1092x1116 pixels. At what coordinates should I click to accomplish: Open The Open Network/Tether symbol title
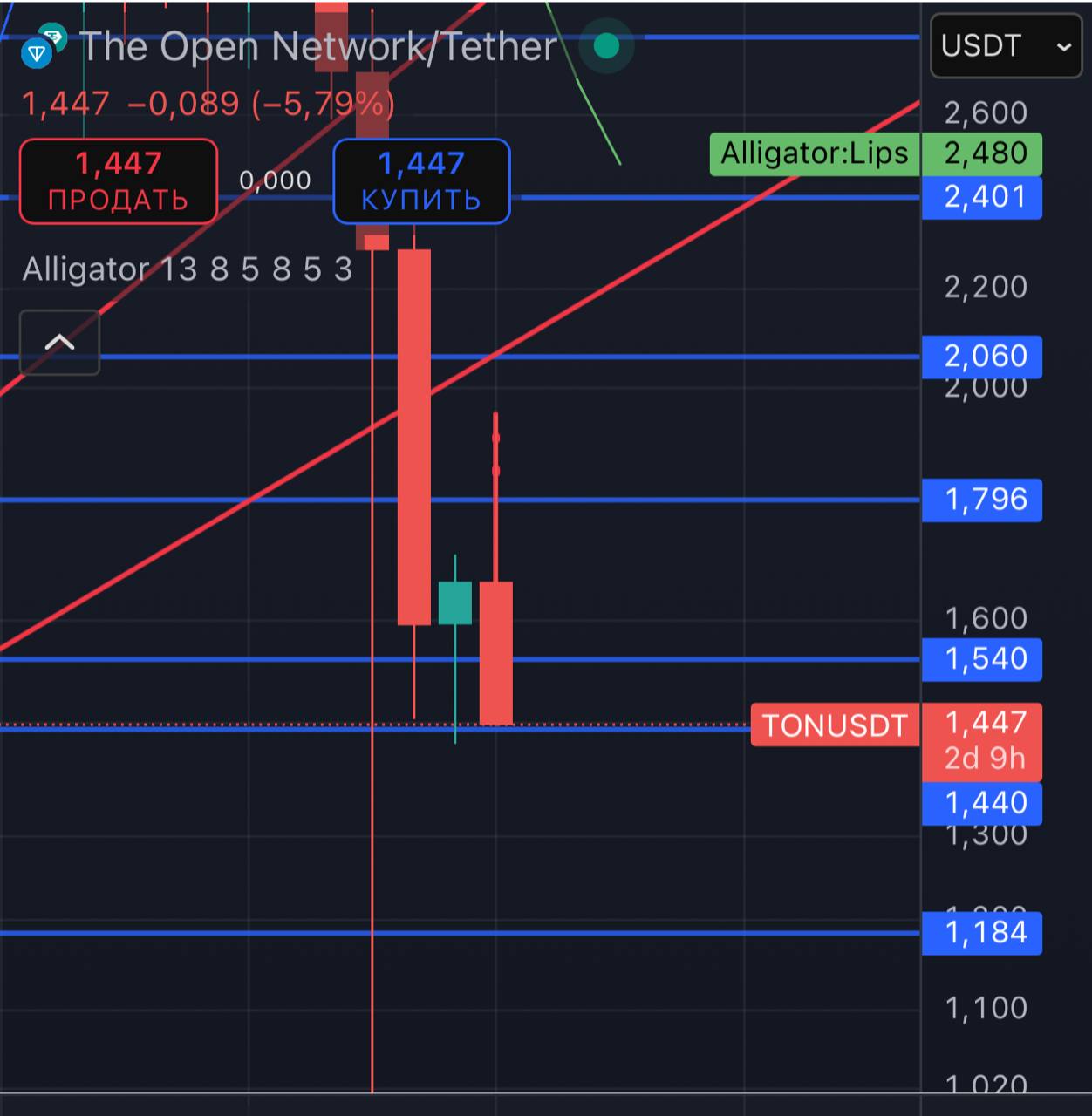pyautogui.click(x=317, y=47)
